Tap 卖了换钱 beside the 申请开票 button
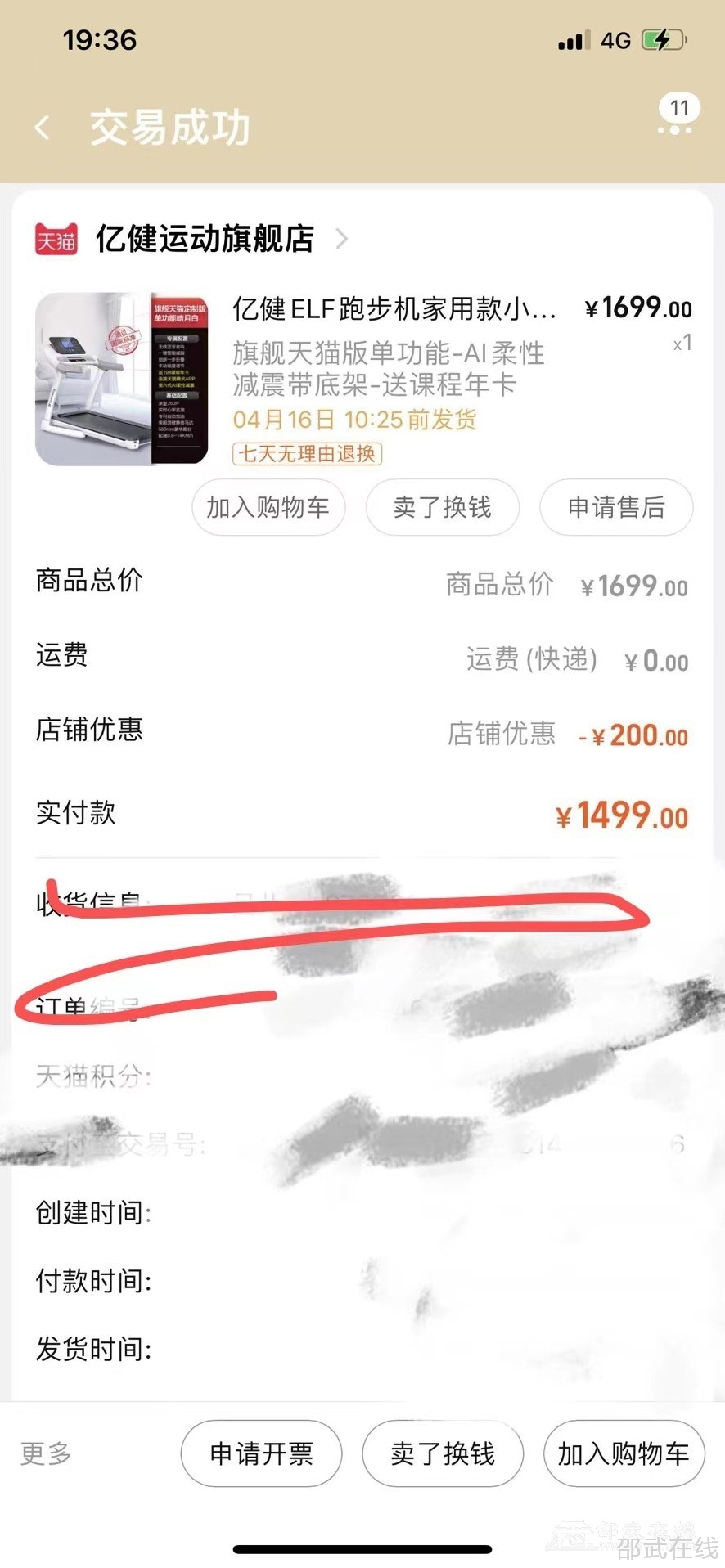The width and height of the screenshot is (725, 1568). (x=442, y=1453)
